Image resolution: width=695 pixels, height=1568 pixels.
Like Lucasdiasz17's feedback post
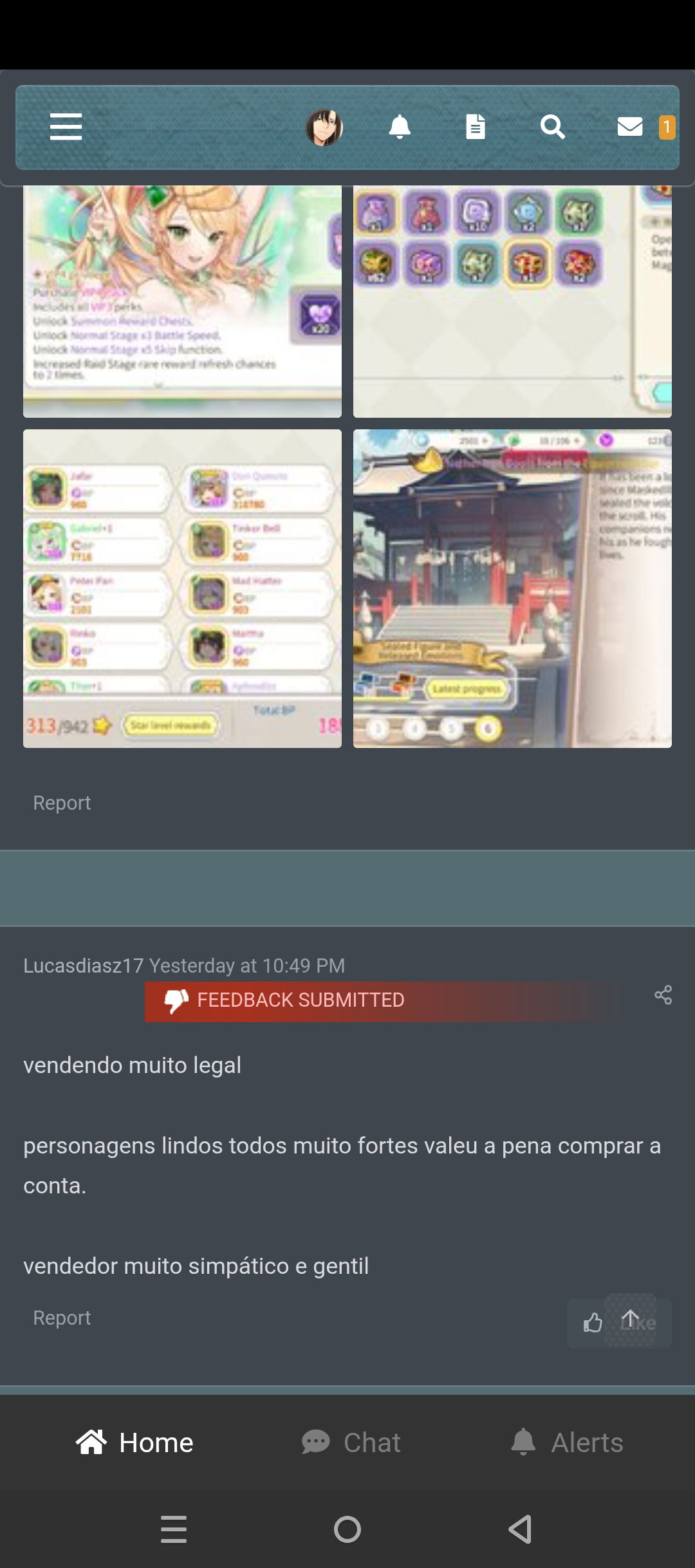coord(593,1323)
